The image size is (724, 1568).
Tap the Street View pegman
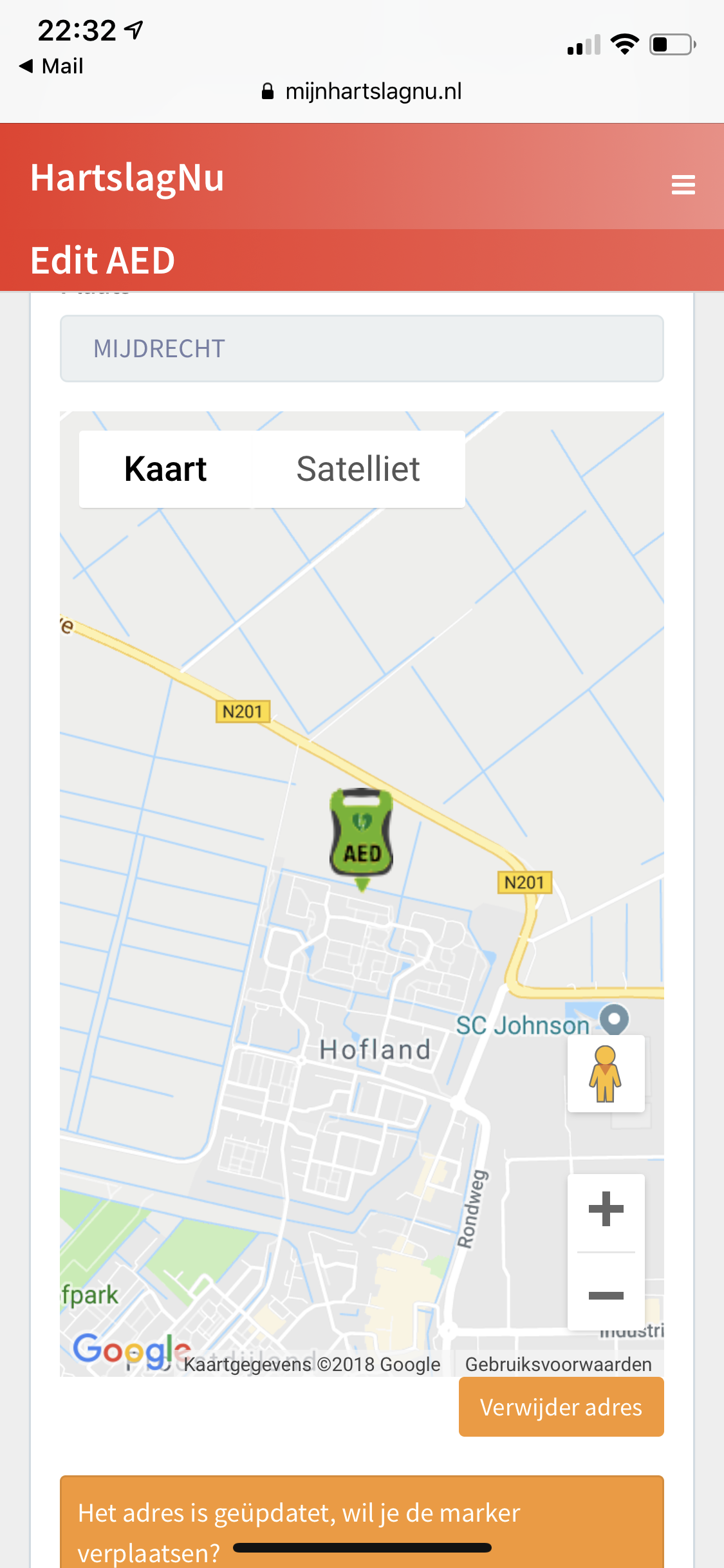(606, 1074)
